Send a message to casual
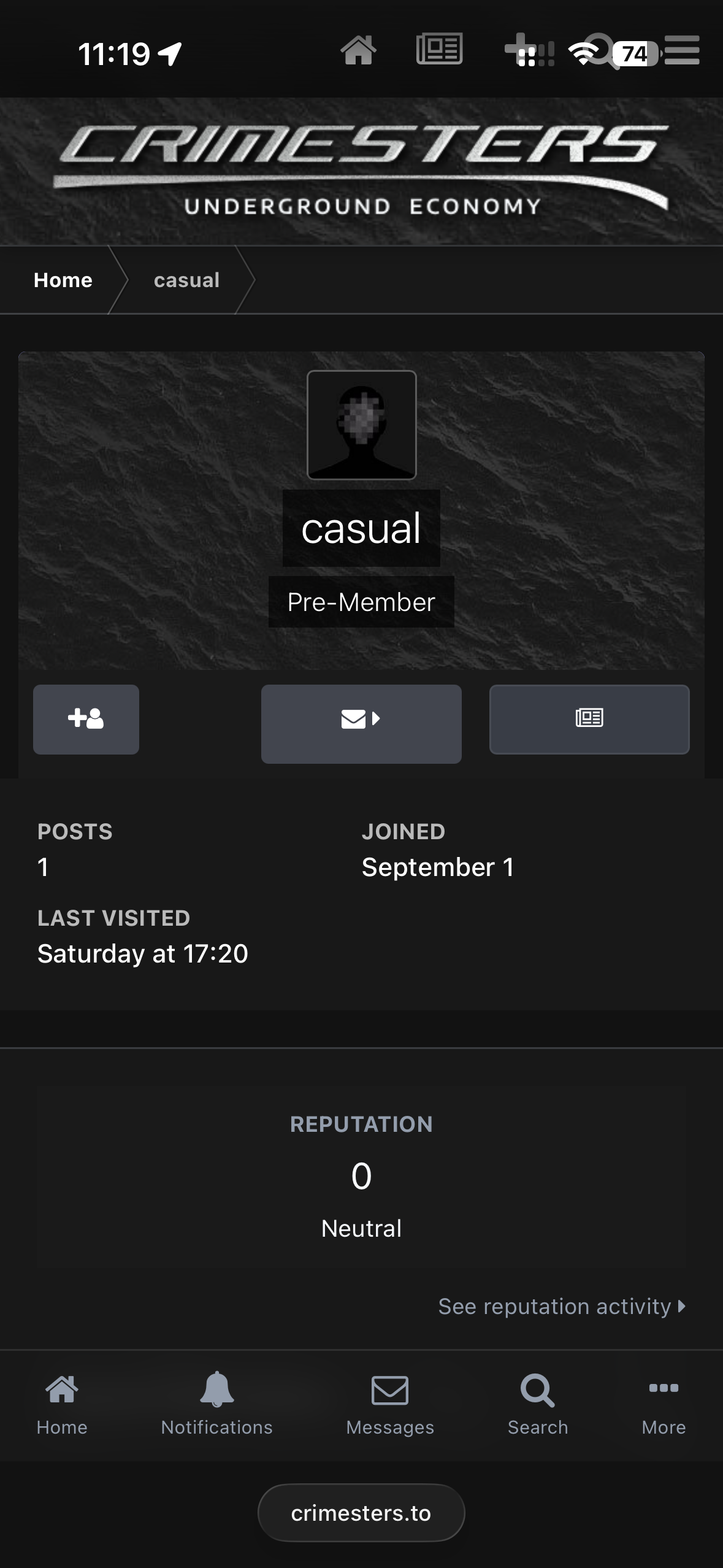 (x=361, y=724)
